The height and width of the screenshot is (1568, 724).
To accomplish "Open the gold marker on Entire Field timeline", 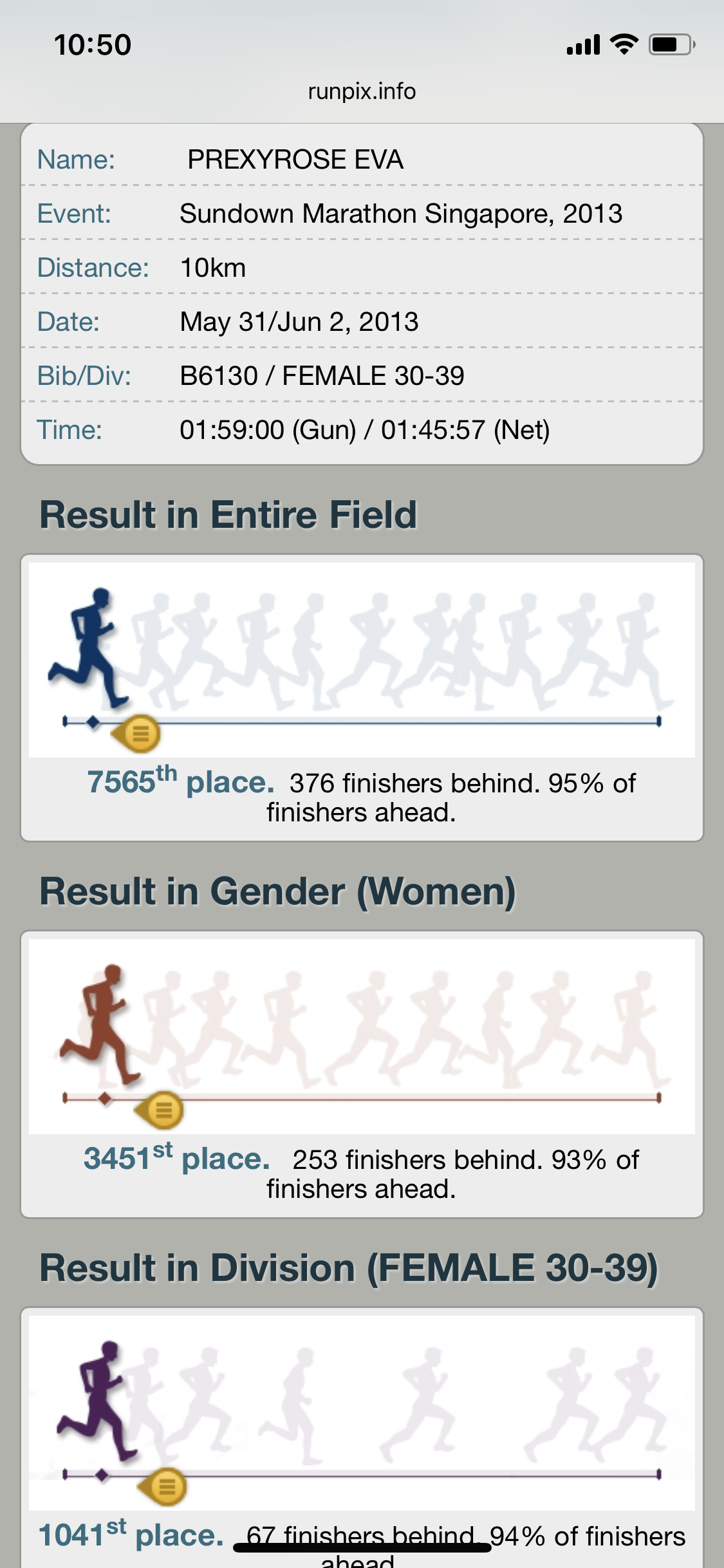I will 136,733.
